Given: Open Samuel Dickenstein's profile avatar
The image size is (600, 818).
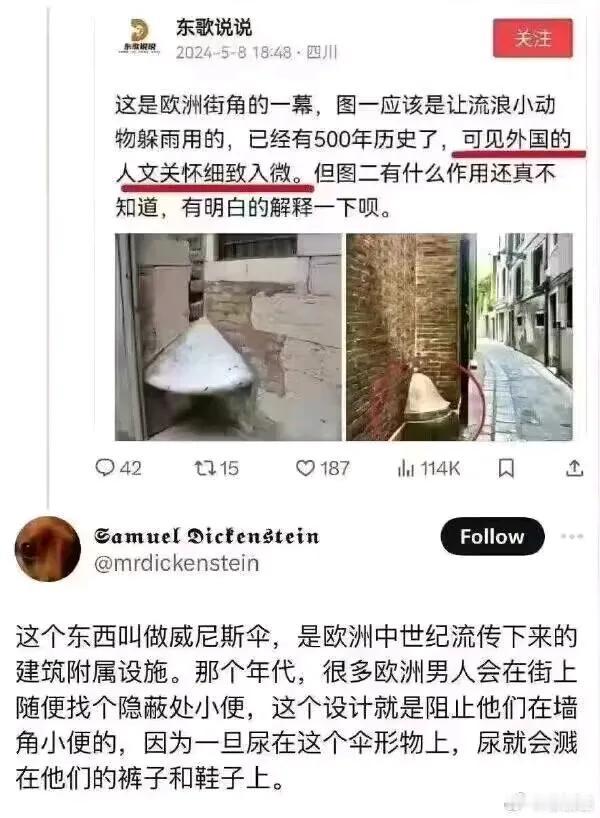Looking at the screenshot, I should (47, 549).
